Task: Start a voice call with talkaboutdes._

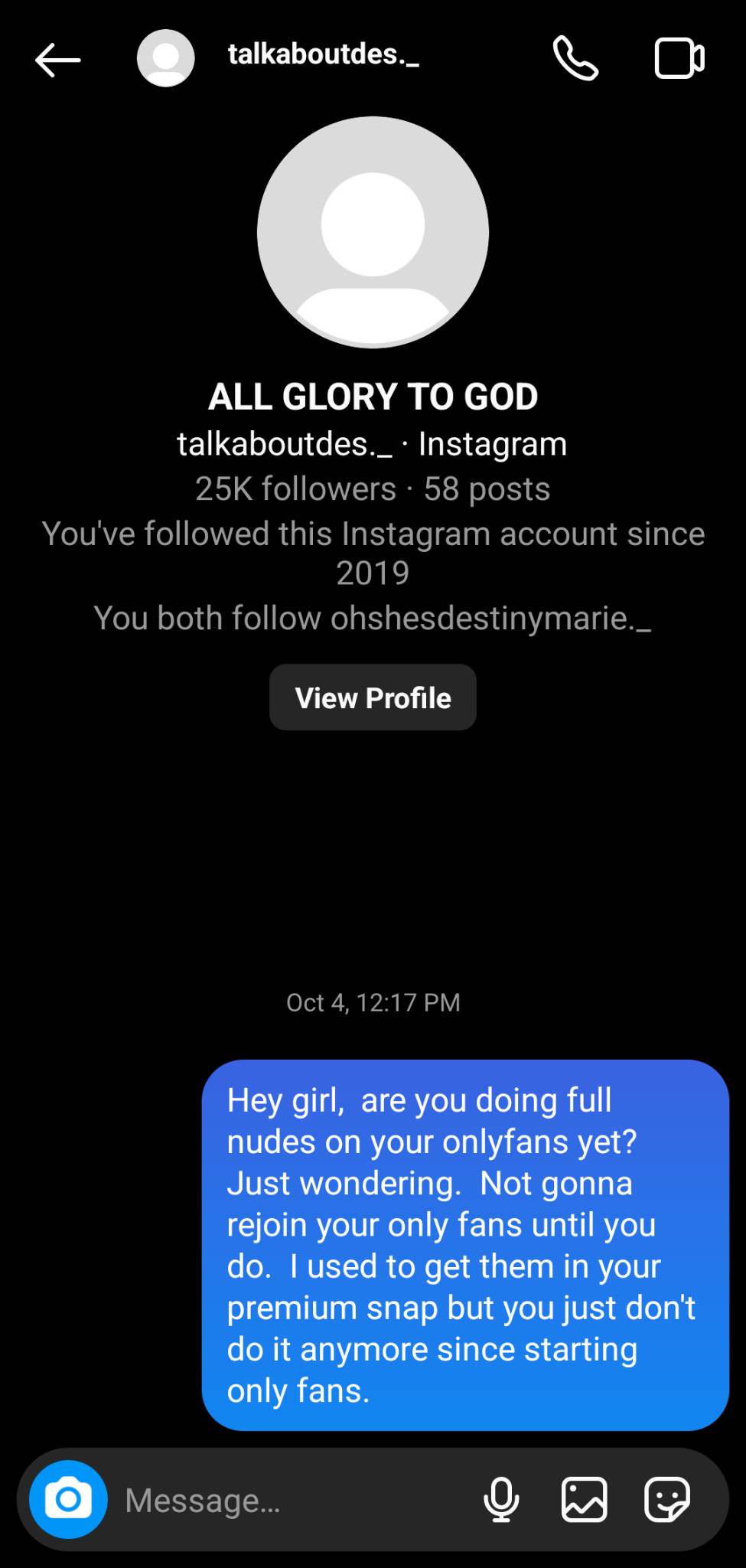Action: tap(575, 59)
